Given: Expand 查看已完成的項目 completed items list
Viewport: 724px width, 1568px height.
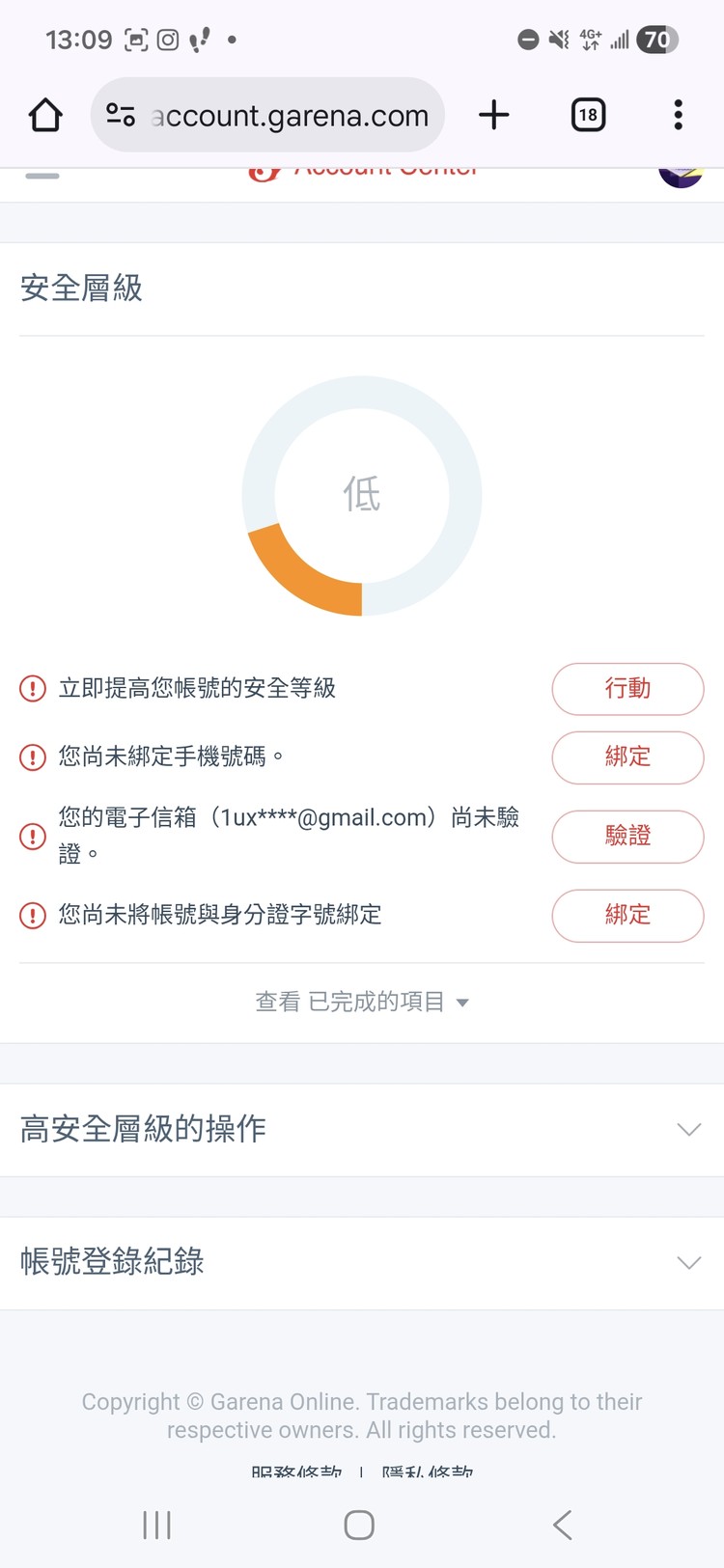Looking at the screenshot, I should [362, 1002].
